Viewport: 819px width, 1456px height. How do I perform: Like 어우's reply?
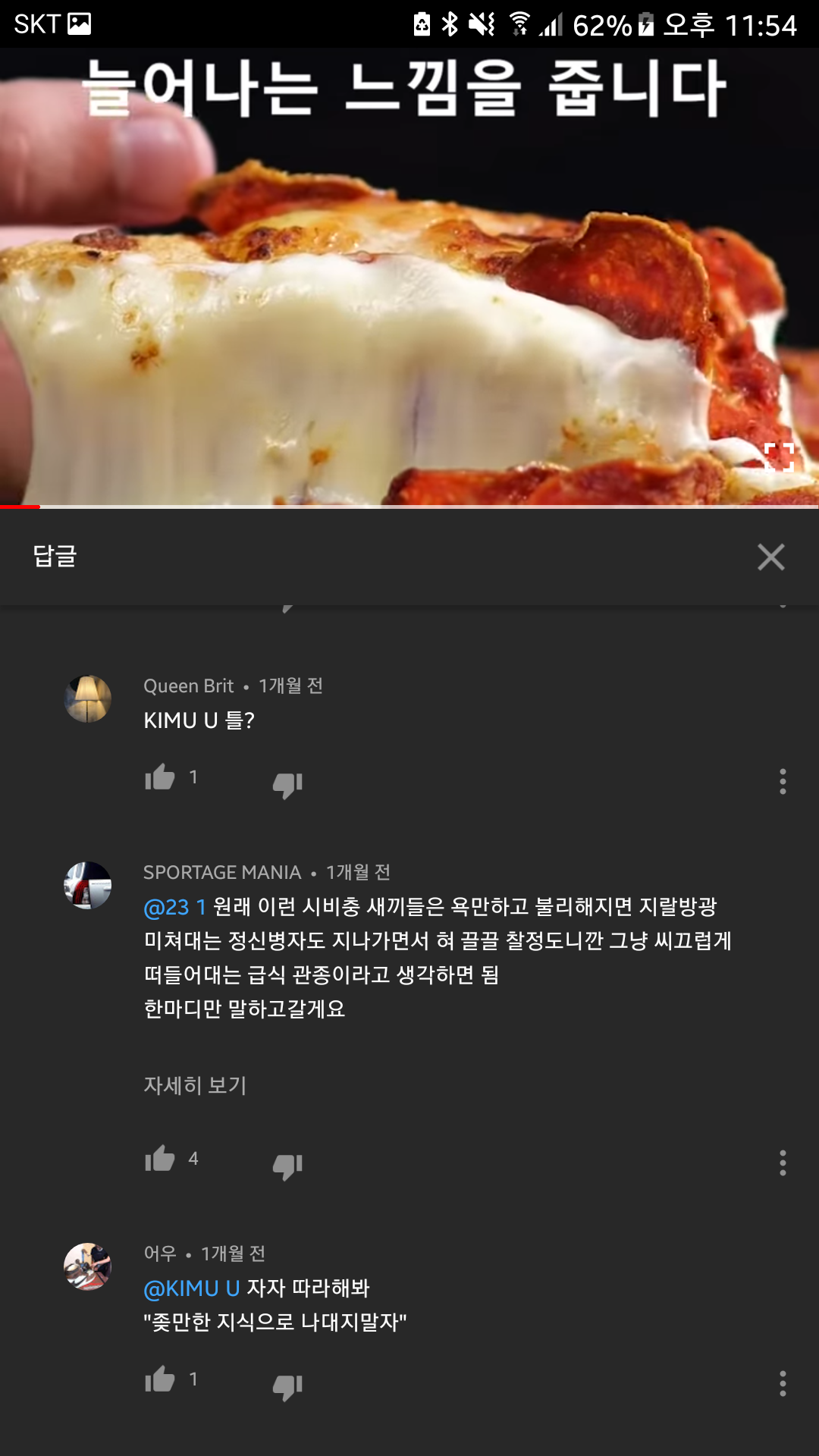[160, 1379]
